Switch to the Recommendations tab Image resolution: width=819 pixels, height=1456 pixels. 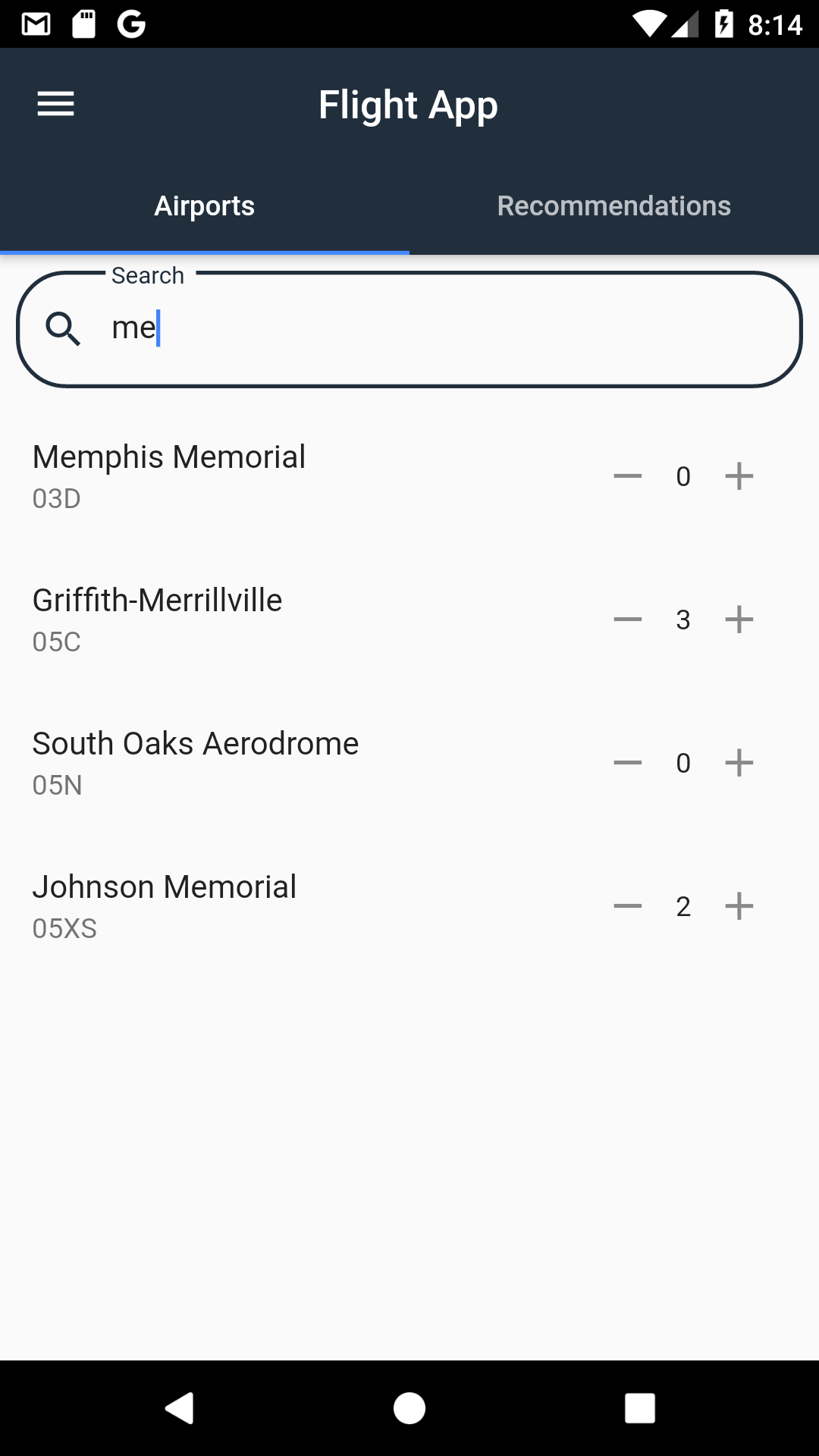(613, 206)
